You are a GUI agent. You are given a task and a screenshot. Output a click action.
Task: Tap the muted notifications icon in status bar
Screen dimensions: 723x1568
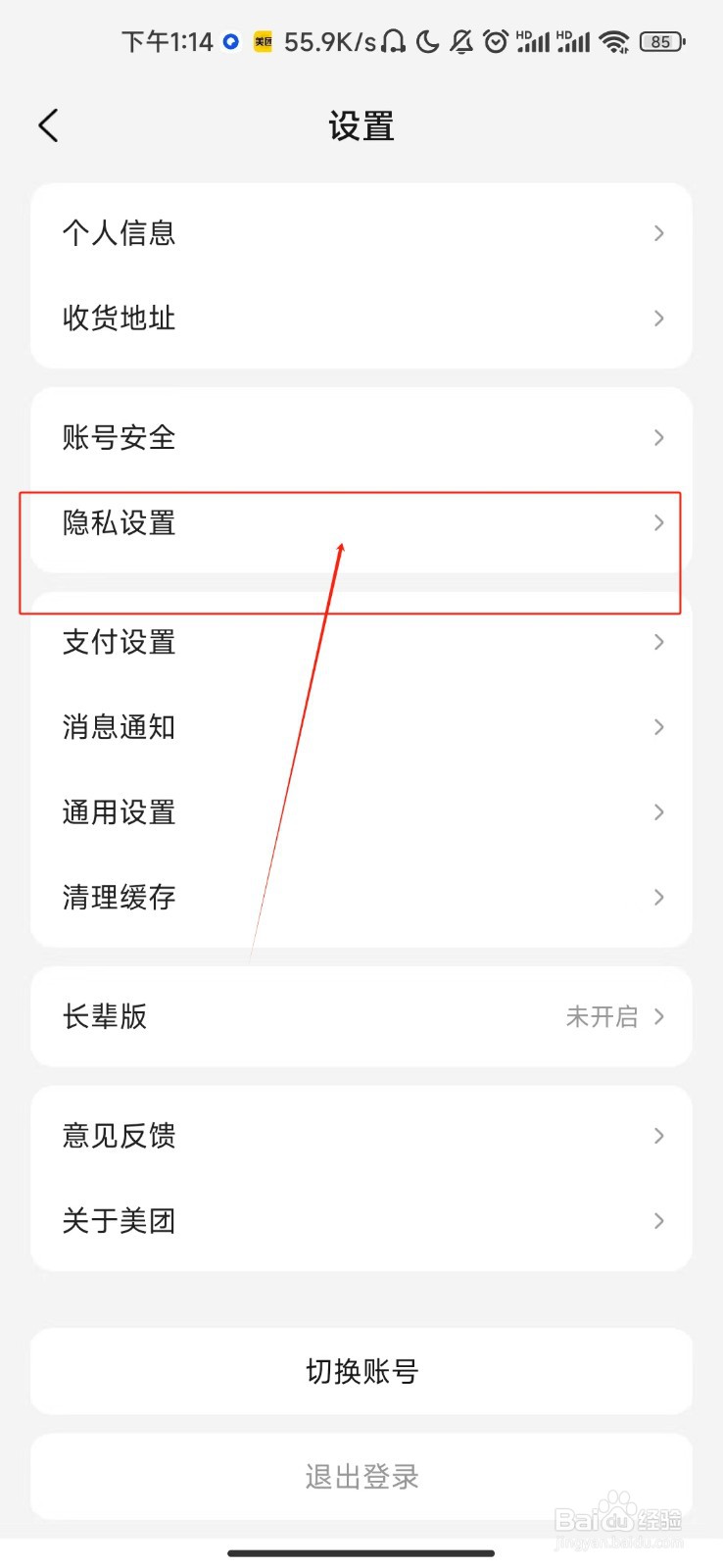[460, 41]
